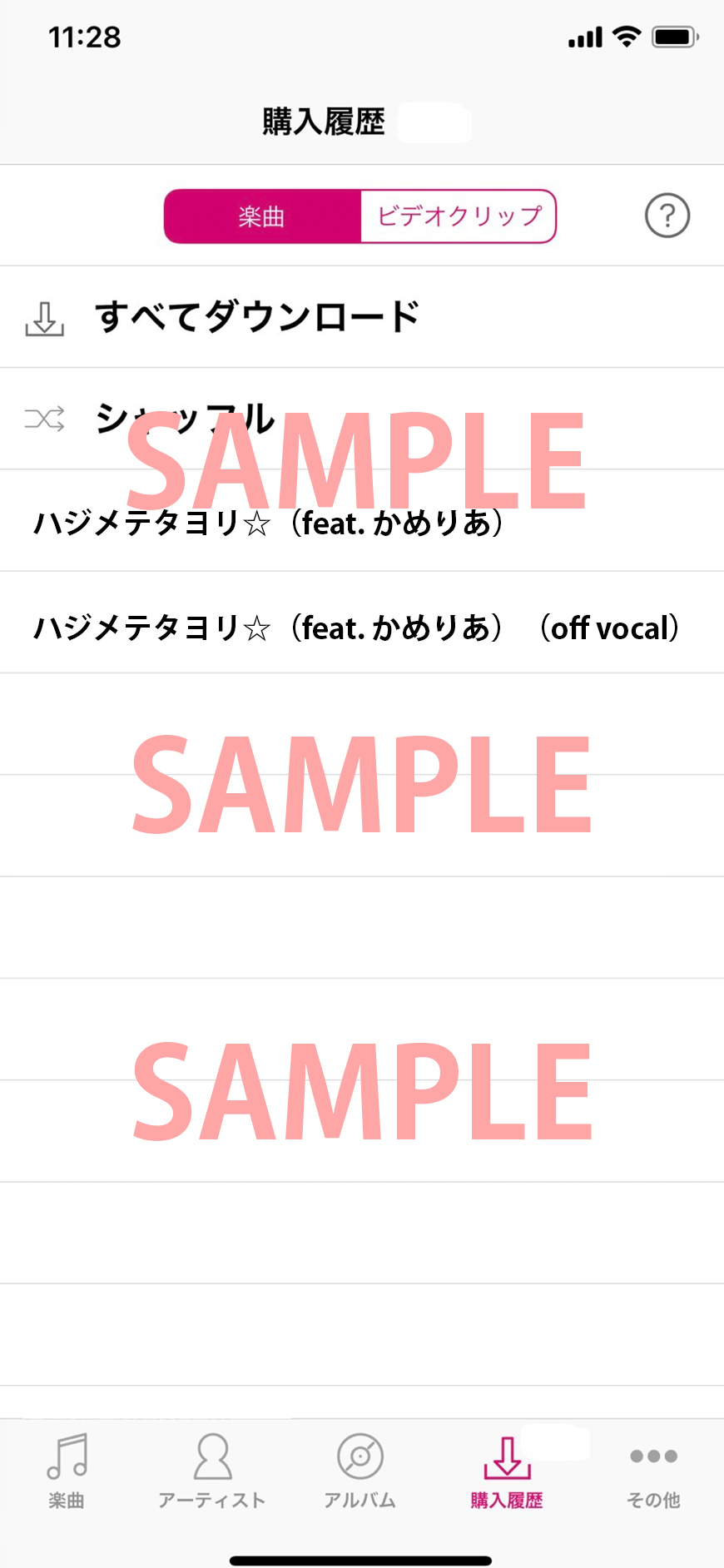Start シャッフル playback

coord(362,419)
